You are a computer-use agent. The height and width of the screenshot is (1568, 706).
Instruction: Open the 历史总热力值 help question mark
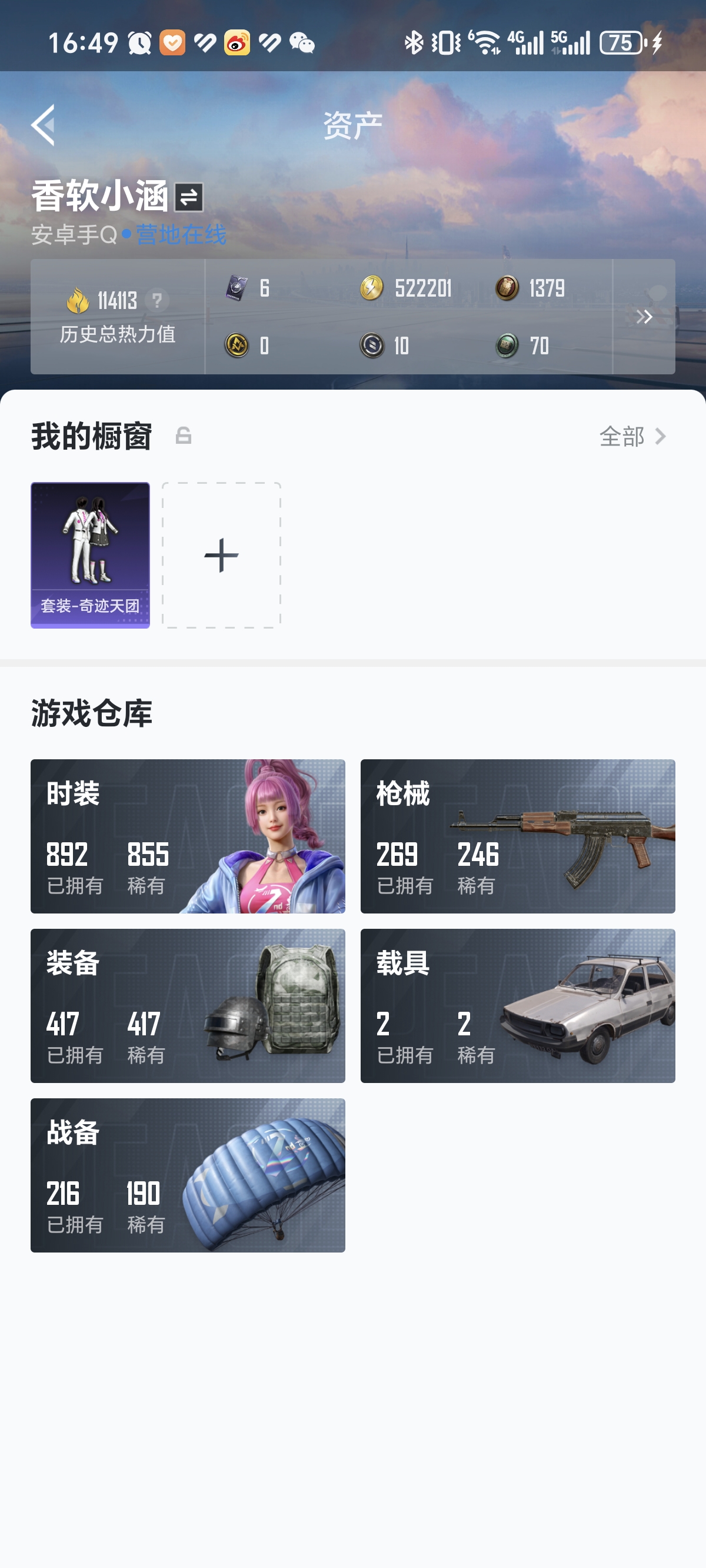coord(157,300)
